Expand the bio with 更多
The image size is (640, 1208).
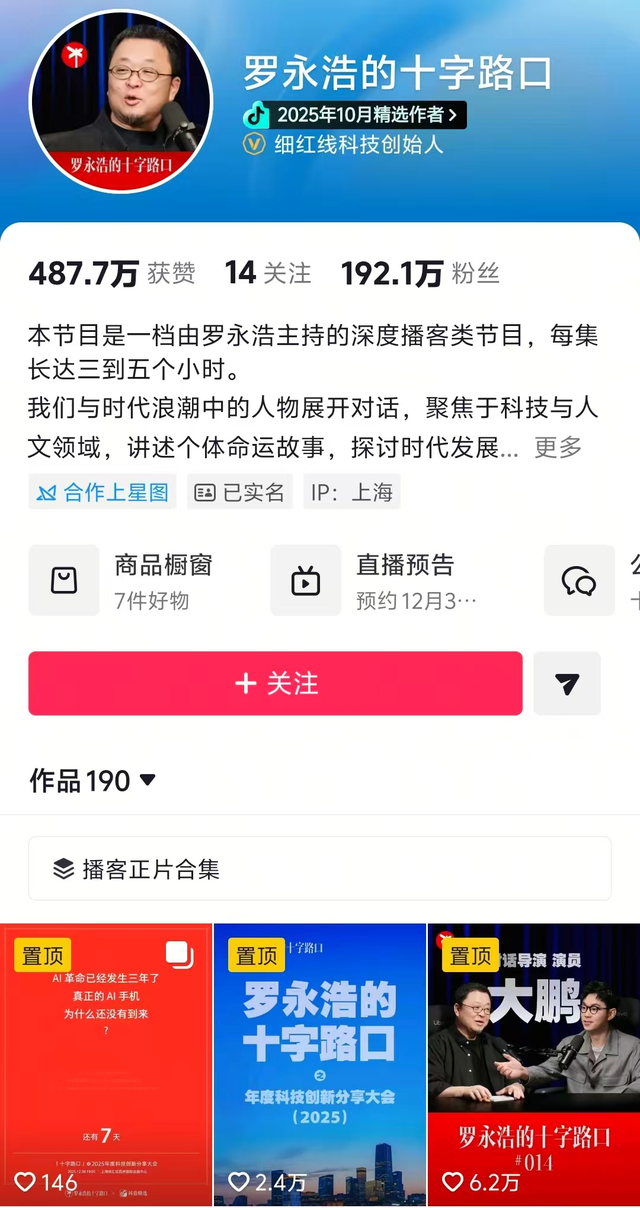pyautogui.click(x=557, y=447)
